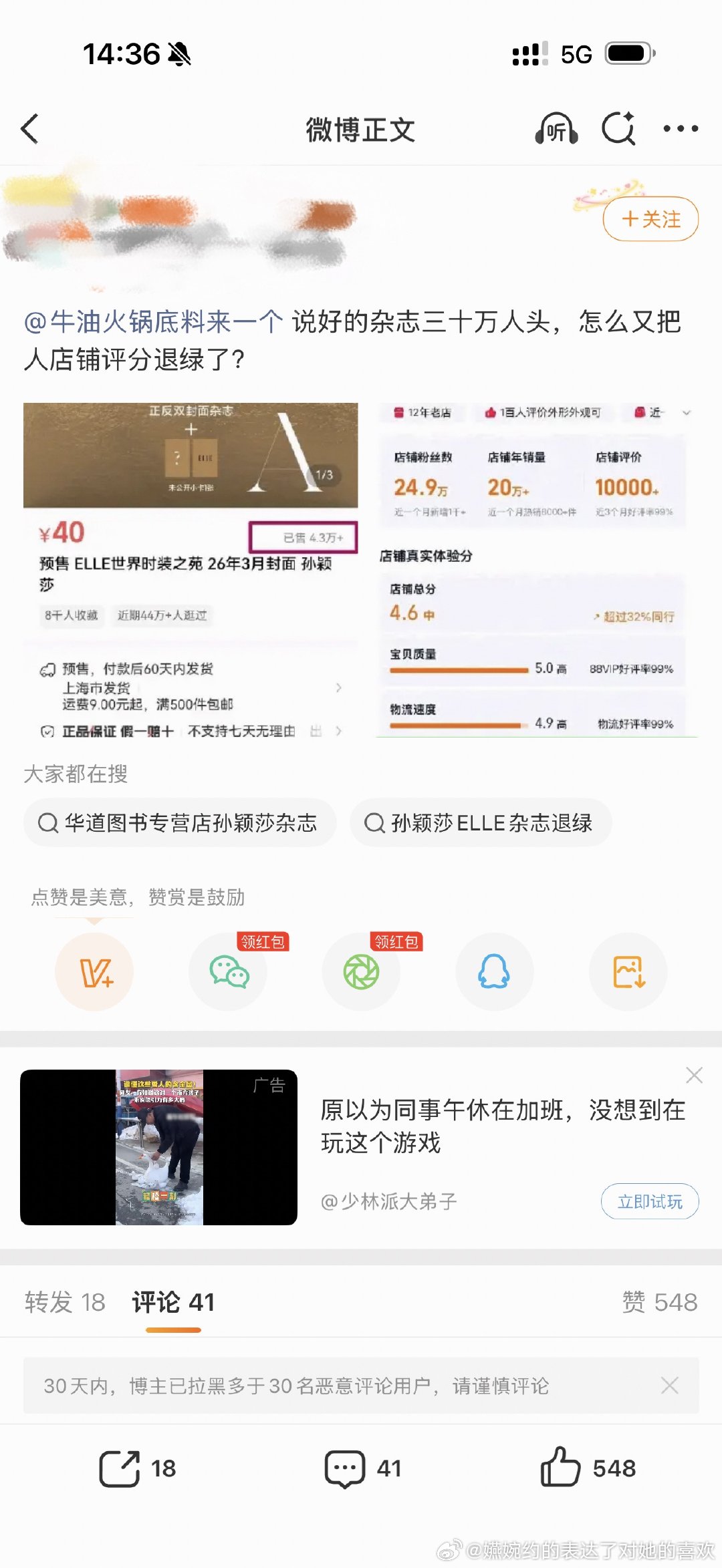Switch to the 转发 18 tab
Viewport: 722px width, 1568px height.
(64, 1301)
